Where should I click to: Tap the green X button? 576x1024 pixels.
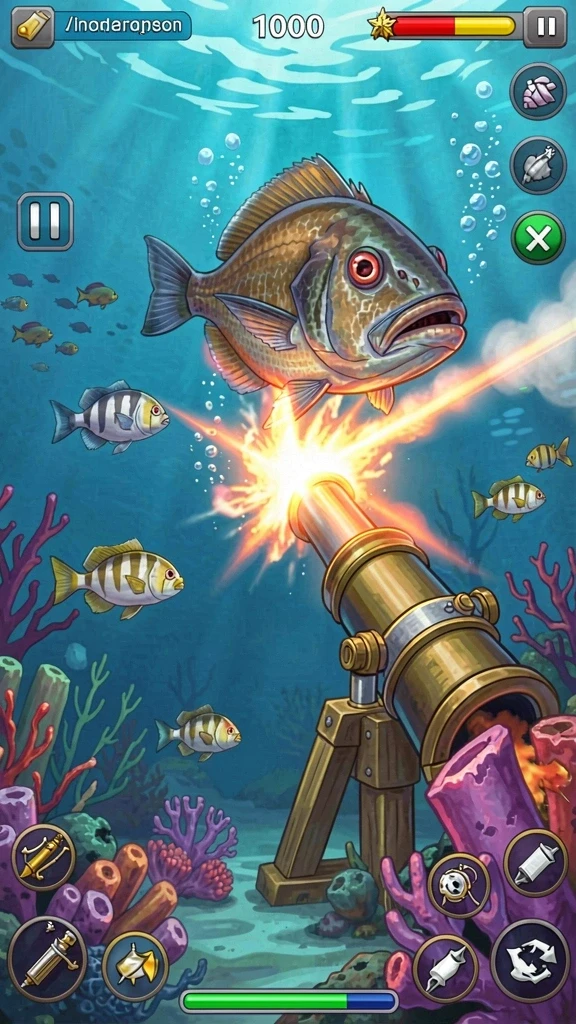pos(538,238)
